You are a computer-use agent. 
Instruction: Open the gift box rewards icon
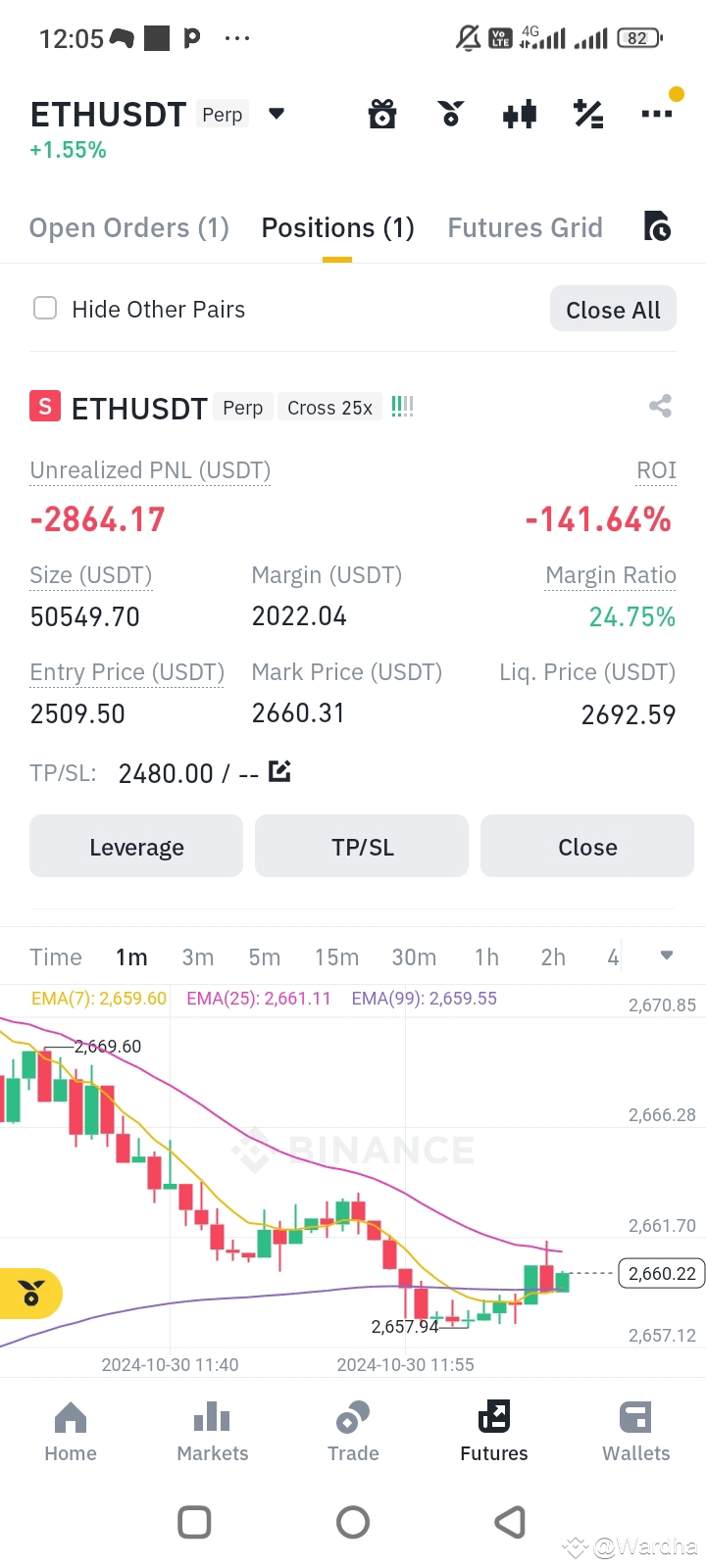pyautogui.click(x=381, y=114)
